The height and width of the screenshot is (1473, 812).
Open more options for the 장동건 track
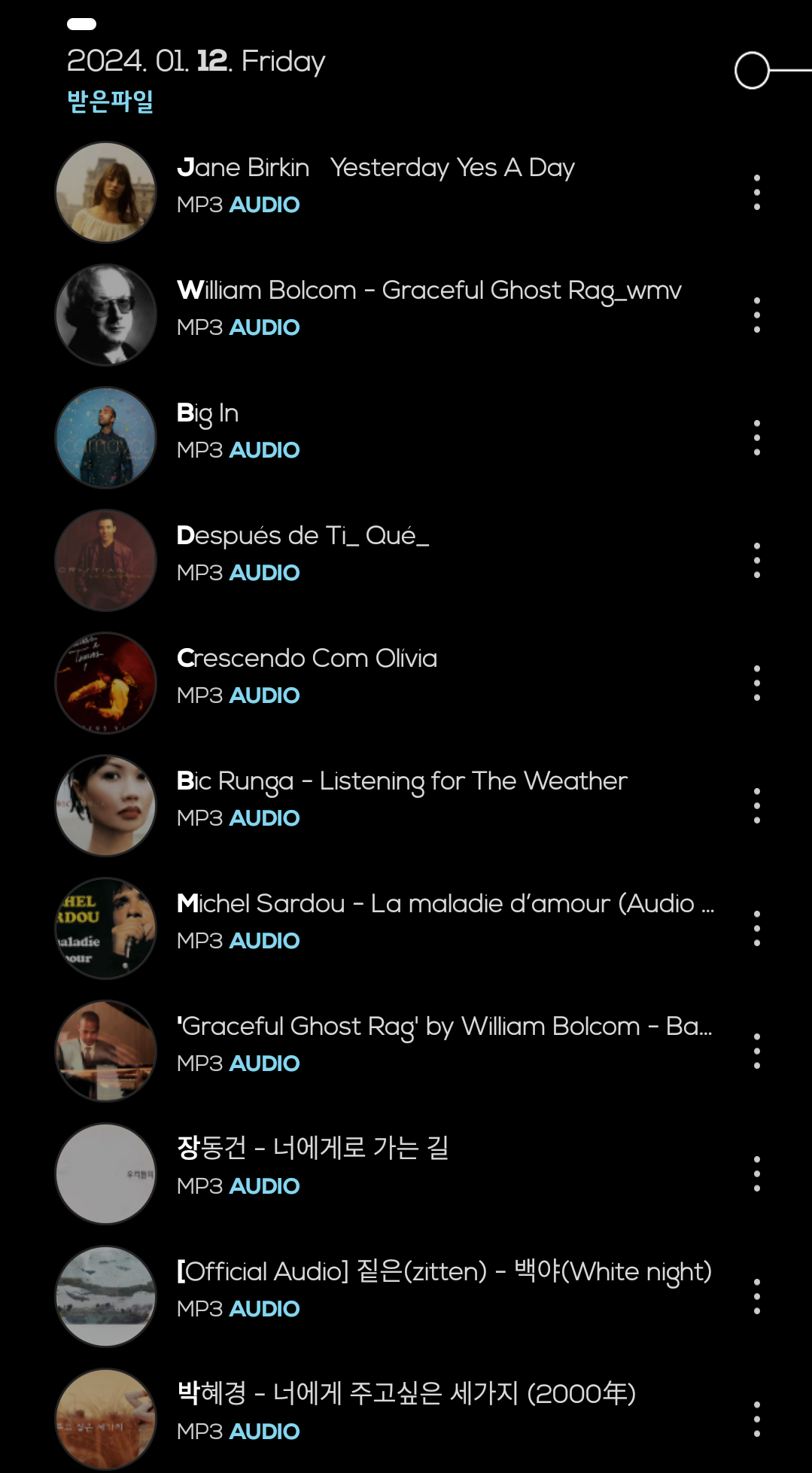coord(756,1174)
